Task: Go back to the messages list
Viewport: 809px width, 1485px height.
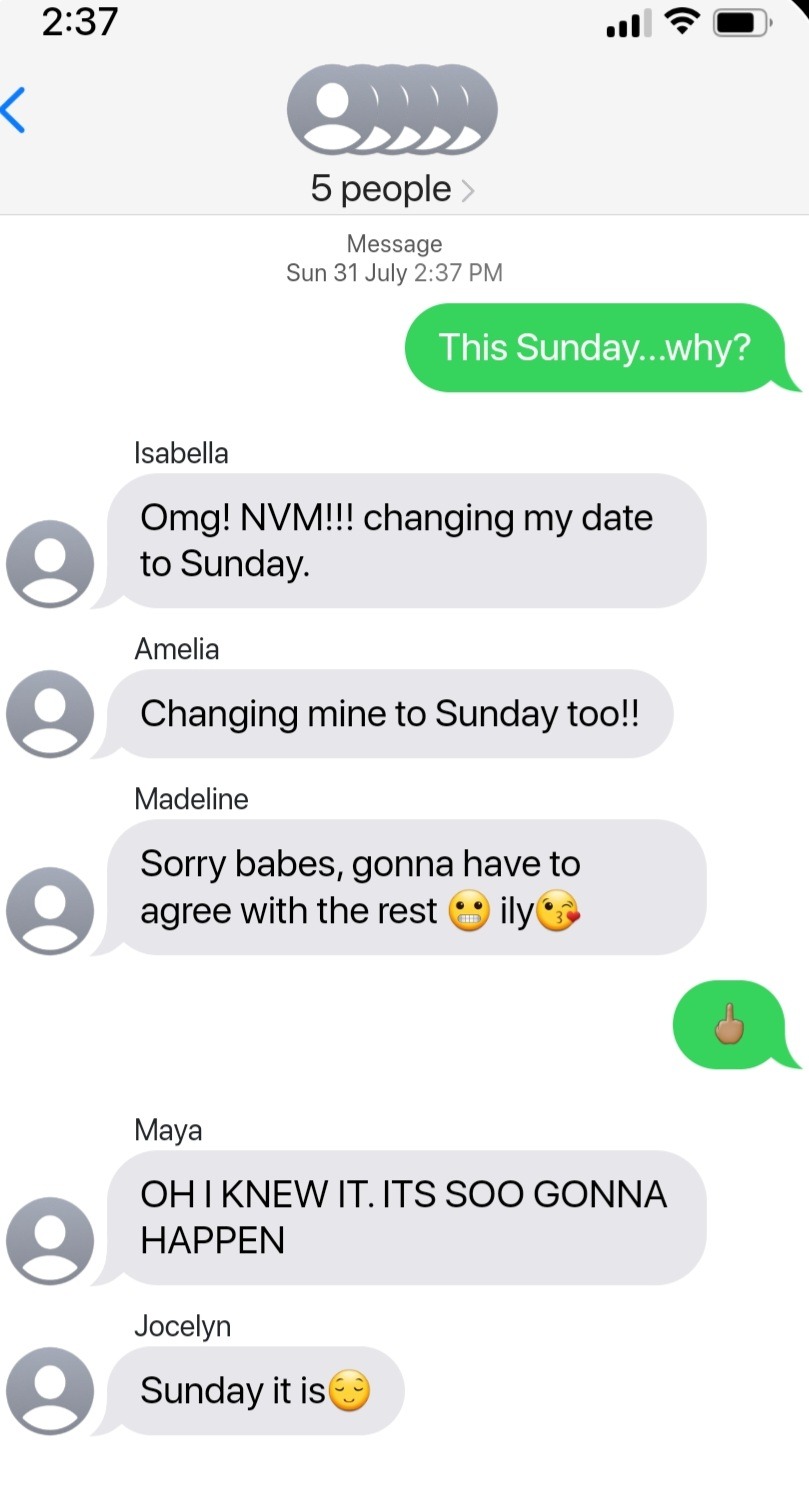Action: pyautogui.click(x=14, y=109)
